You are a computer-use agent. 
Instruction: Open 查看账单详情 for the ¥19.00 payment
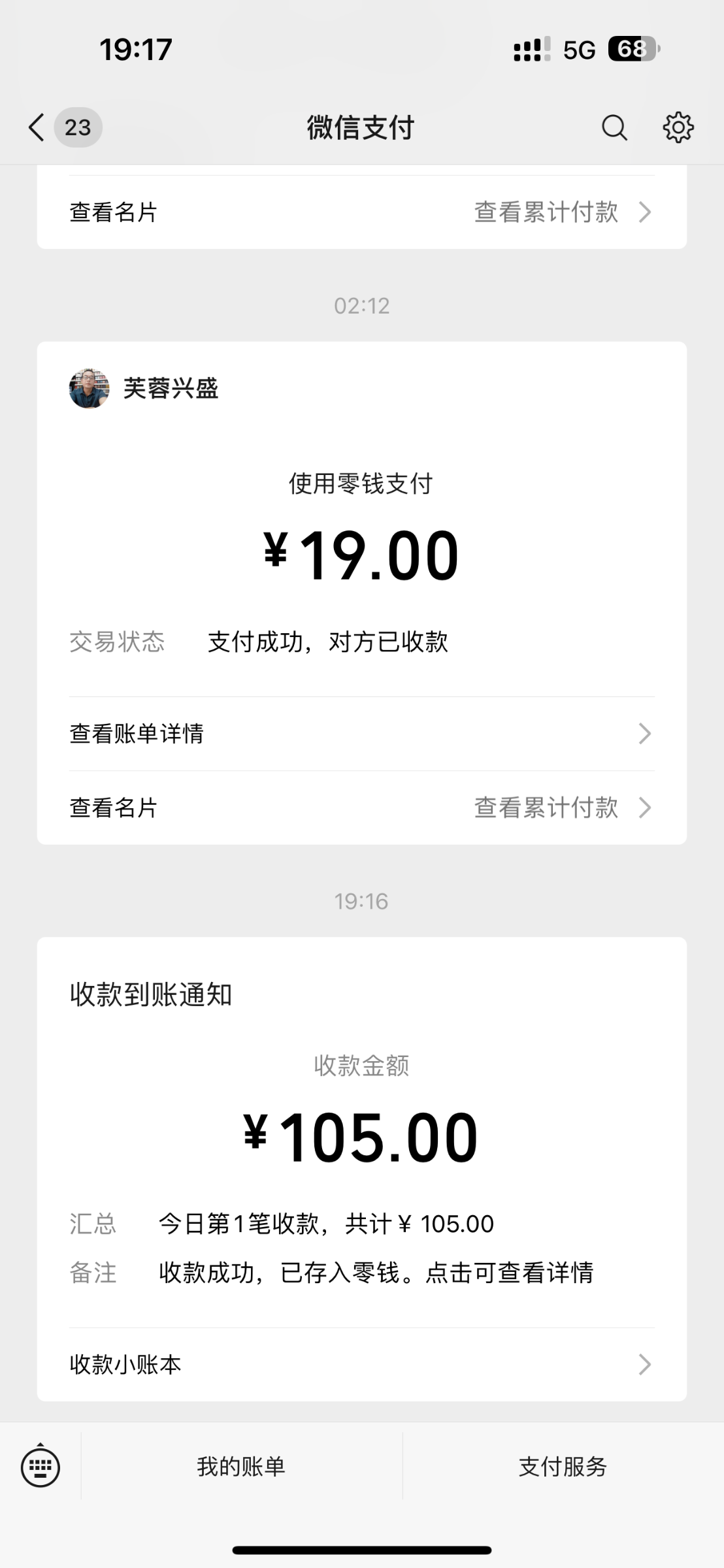[x=362, y=734]
